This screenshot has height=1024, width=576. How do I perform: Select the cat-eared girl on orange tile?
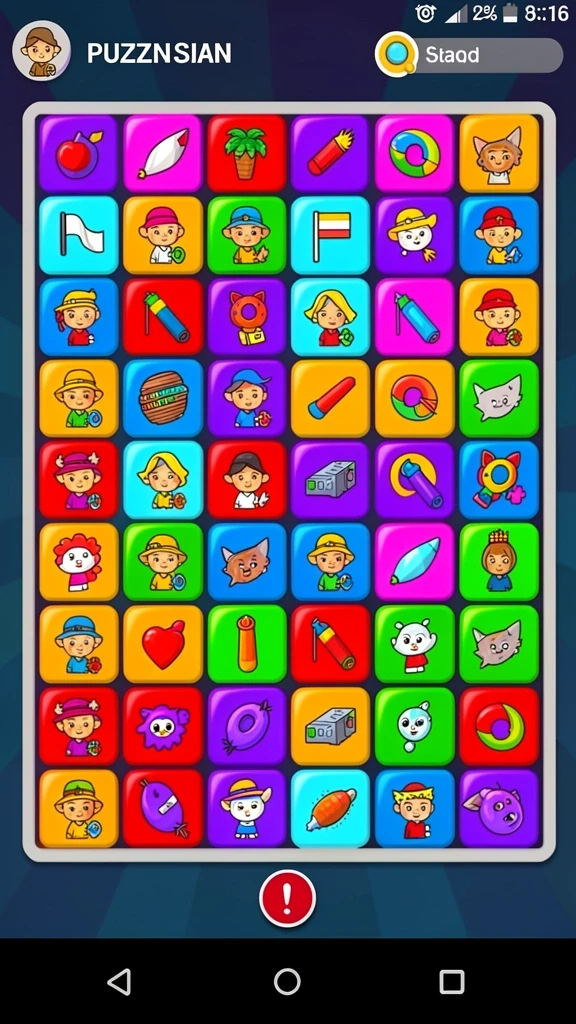499,154
